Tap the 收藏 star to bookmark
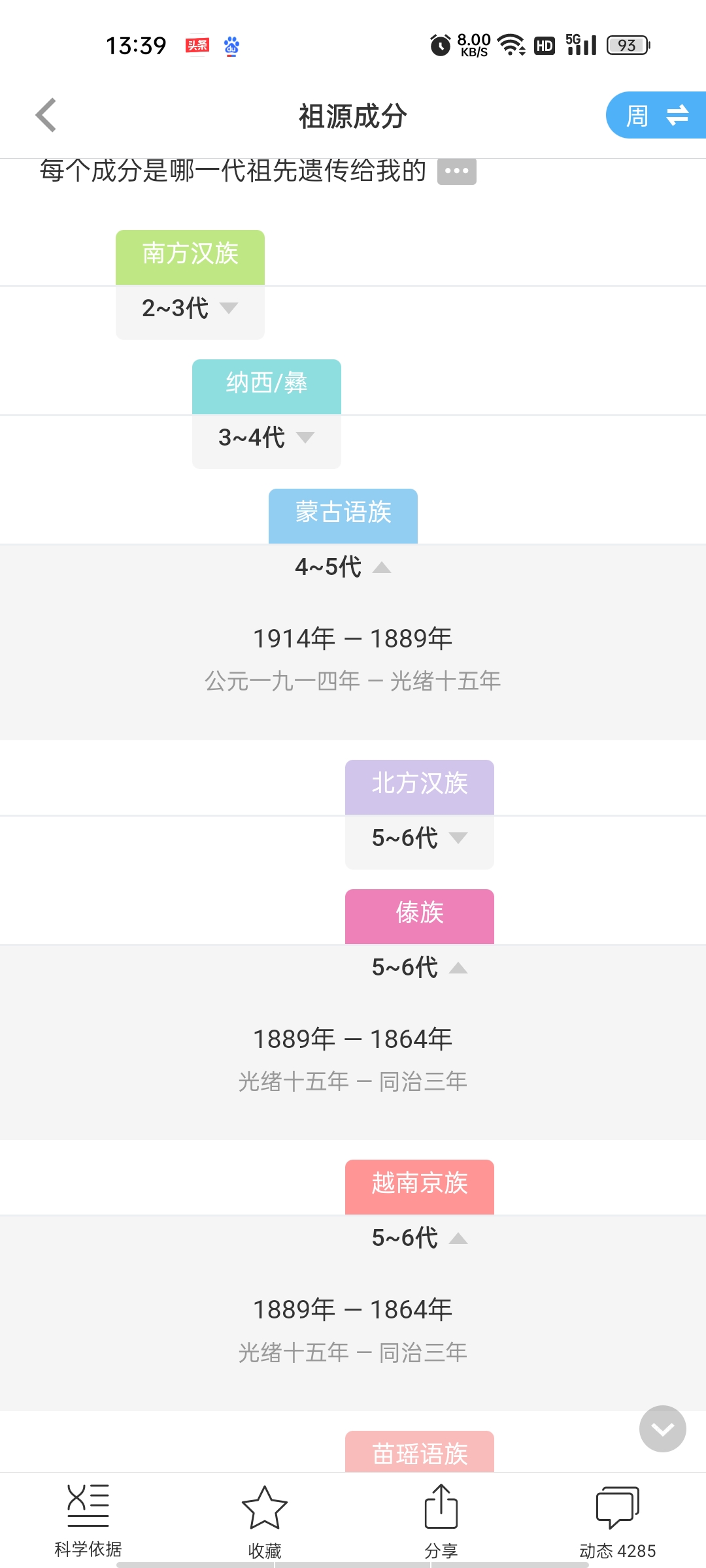This screenshot has height=1568, width=706. tap(265, 1521)
